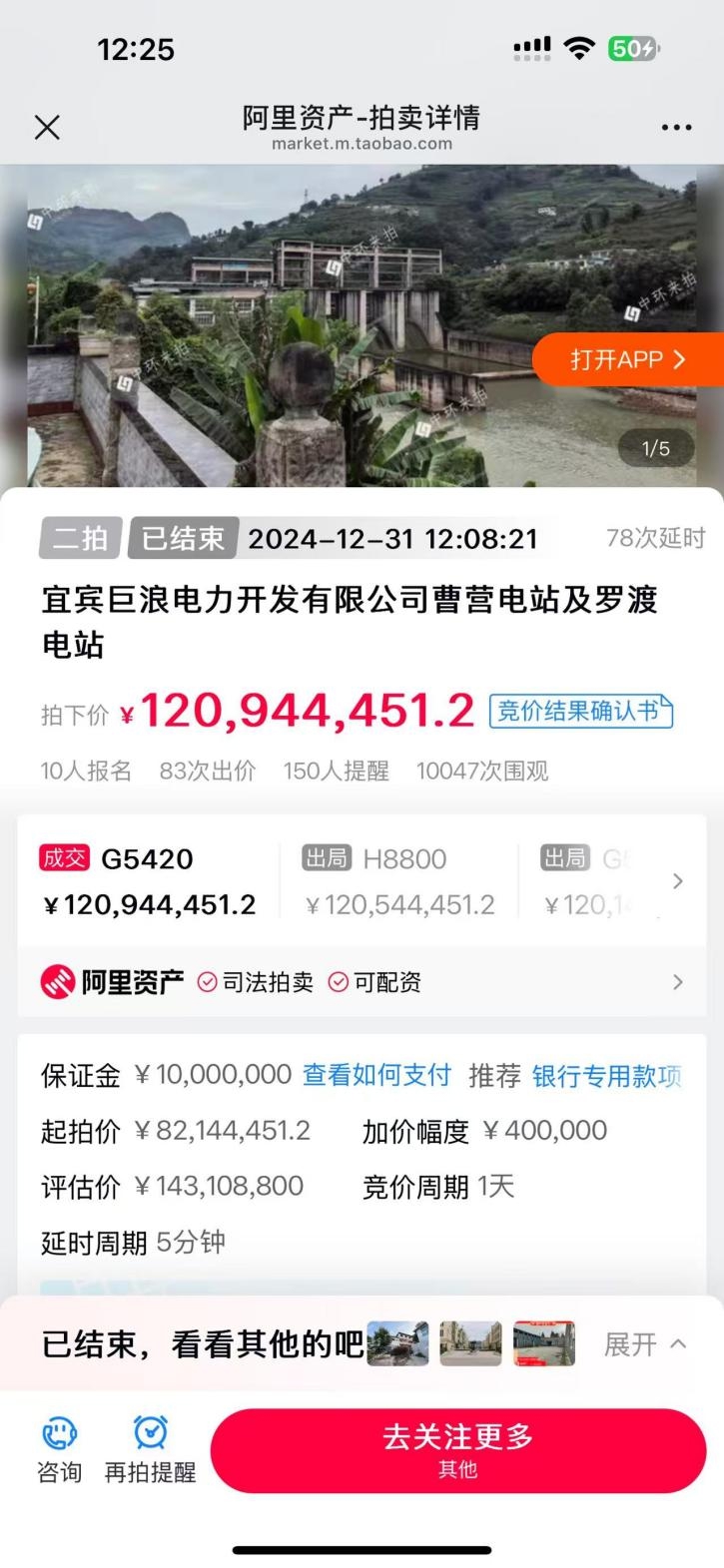Open the 阿里资产 司法拍卖 info row
Image resolution: width=724 pixels, height=1568 pixels.
click(x=362, y=982)
